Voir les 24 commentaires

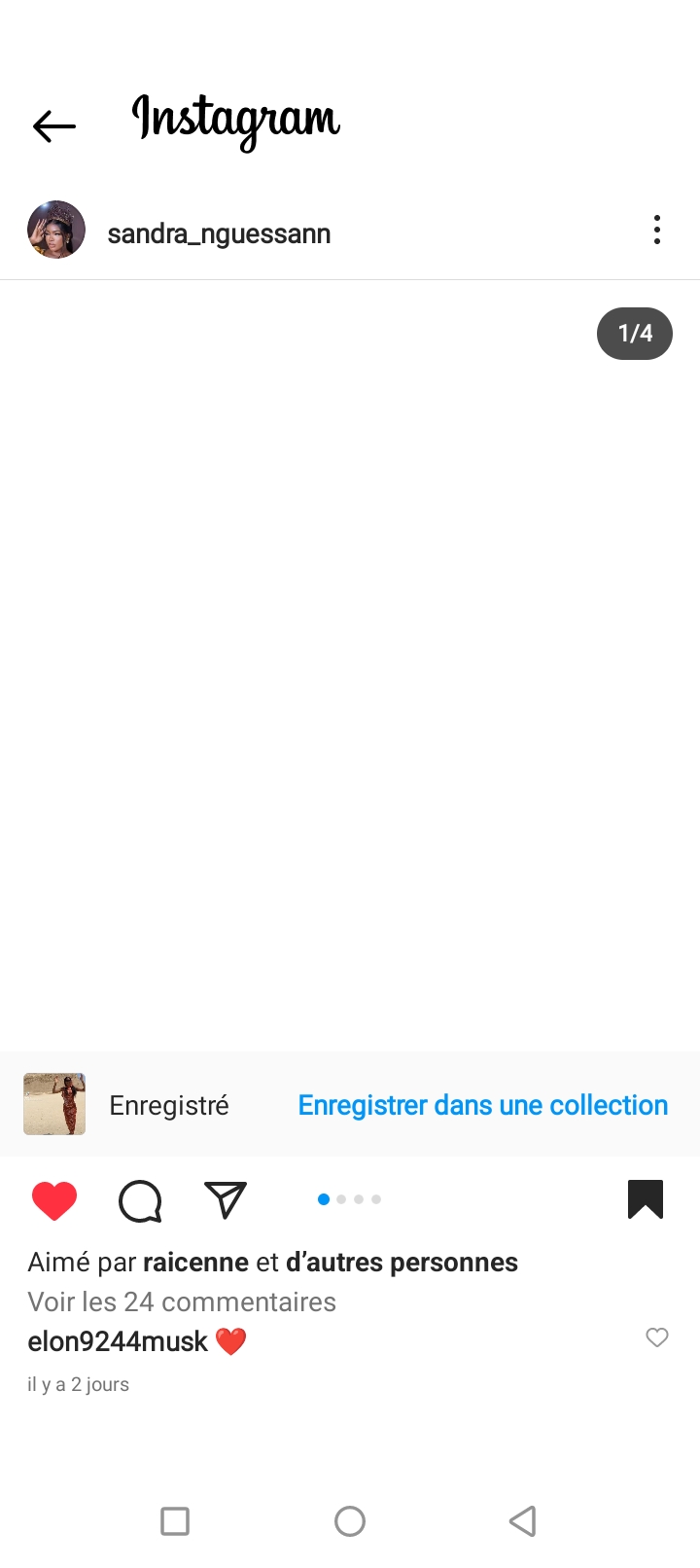182,1301
